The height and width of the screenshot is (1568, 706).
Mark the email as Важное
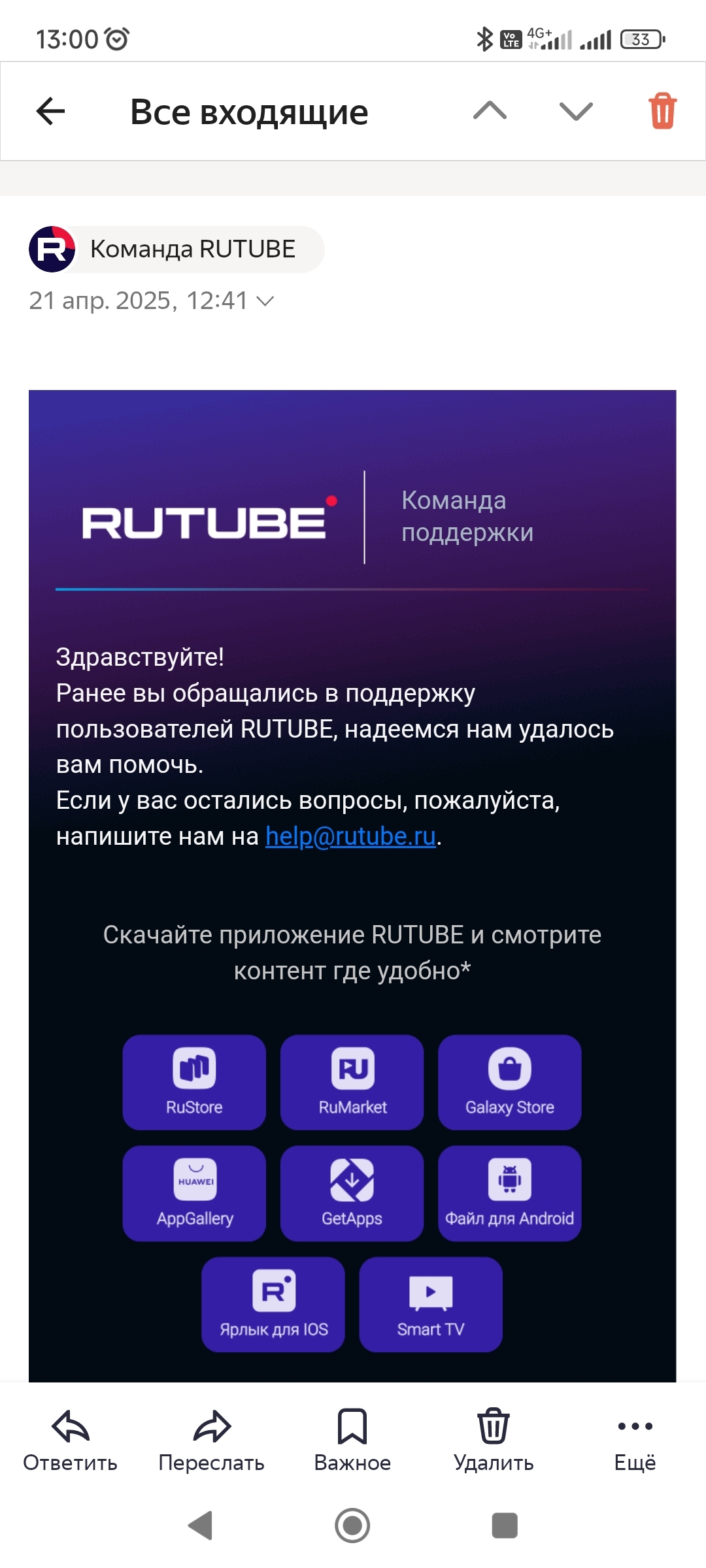pyautogui.click(x=352, y=1441)
